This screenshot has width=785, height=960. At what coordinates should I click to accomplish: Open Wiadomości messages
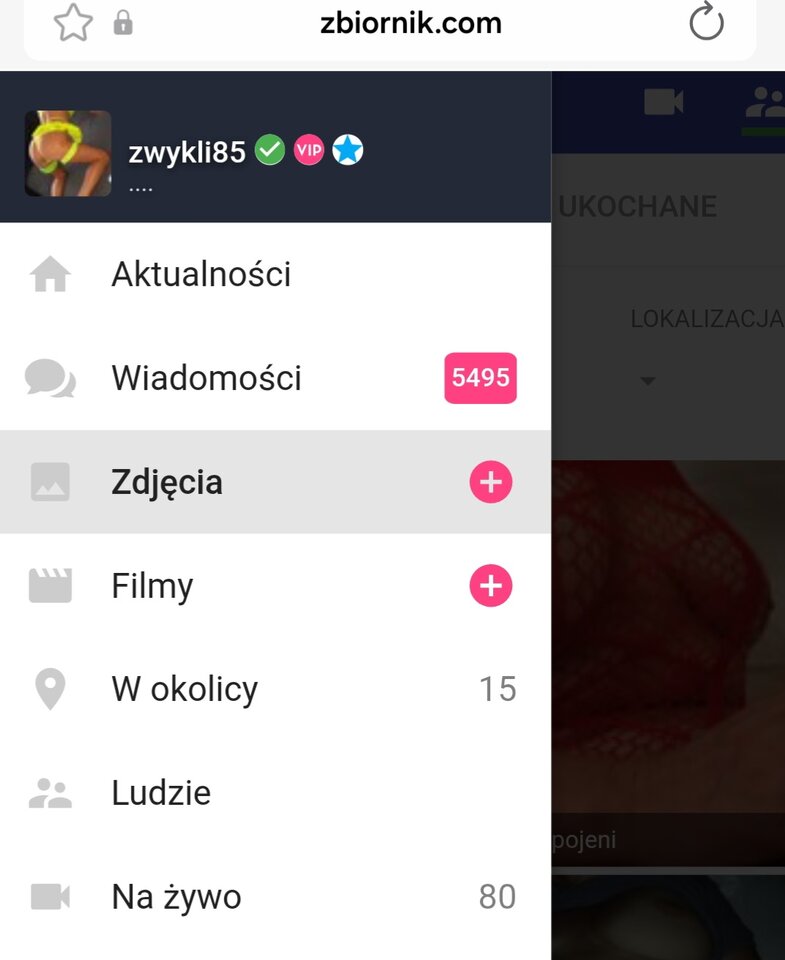206,378
